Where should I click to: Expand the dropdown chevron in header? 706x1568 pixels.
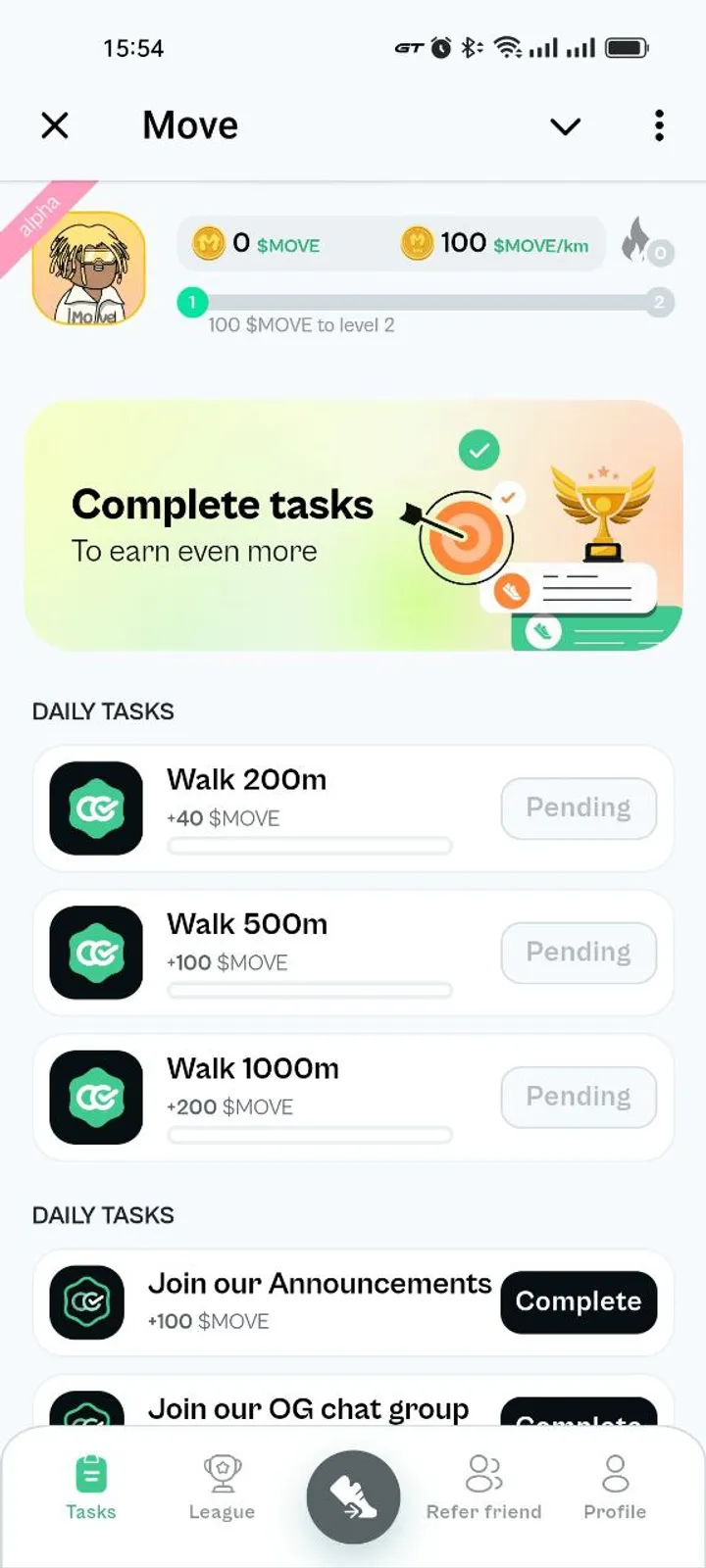(565, 126)
